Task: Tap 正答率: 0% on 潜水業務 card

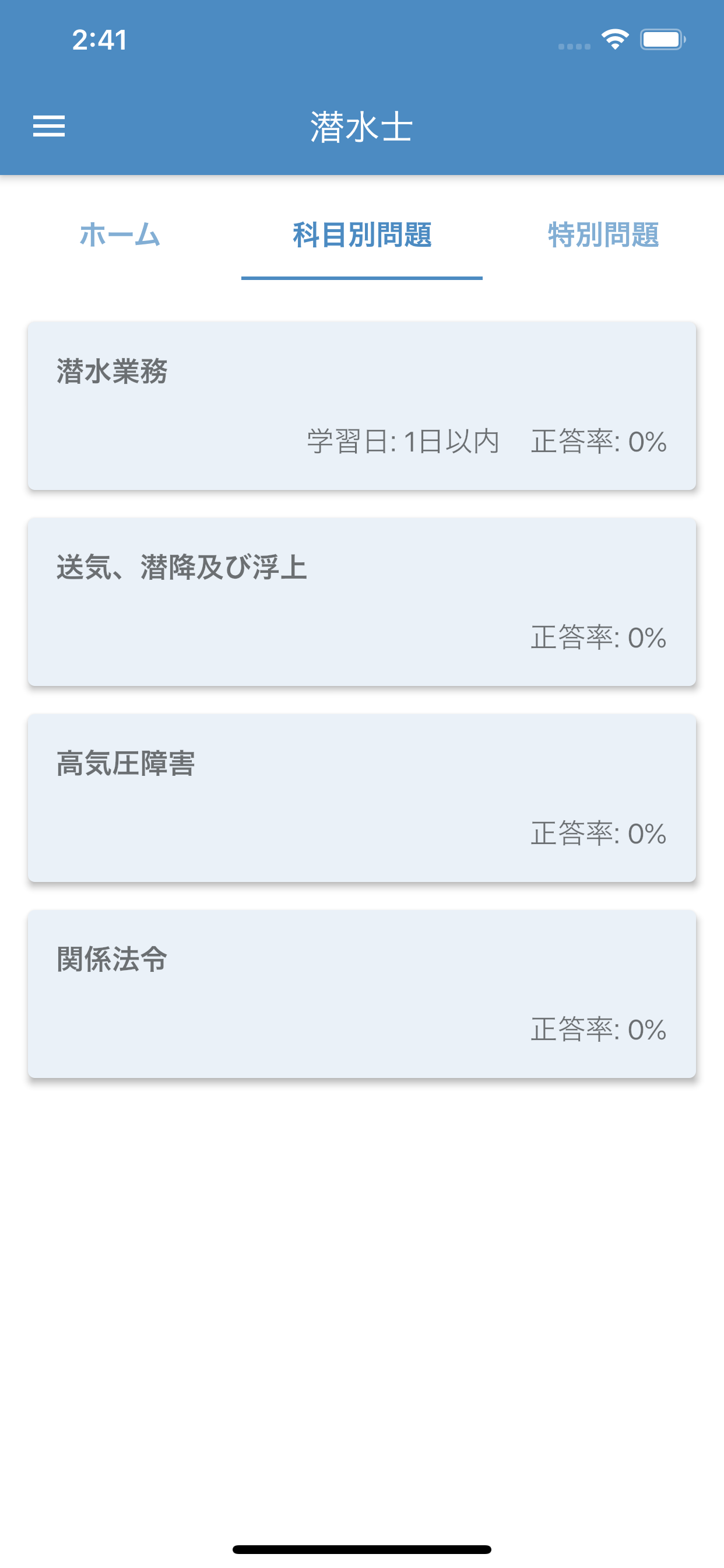Action: (x=599, y=443)
